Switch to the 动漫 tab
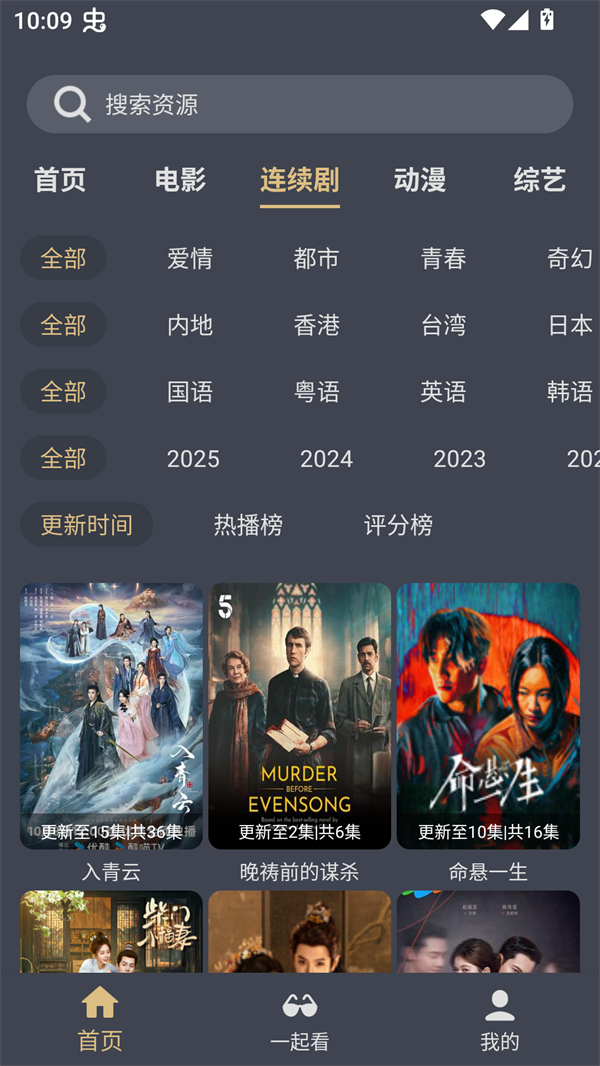Screen dimensions: 600x1066 click(x=420, y=180)
